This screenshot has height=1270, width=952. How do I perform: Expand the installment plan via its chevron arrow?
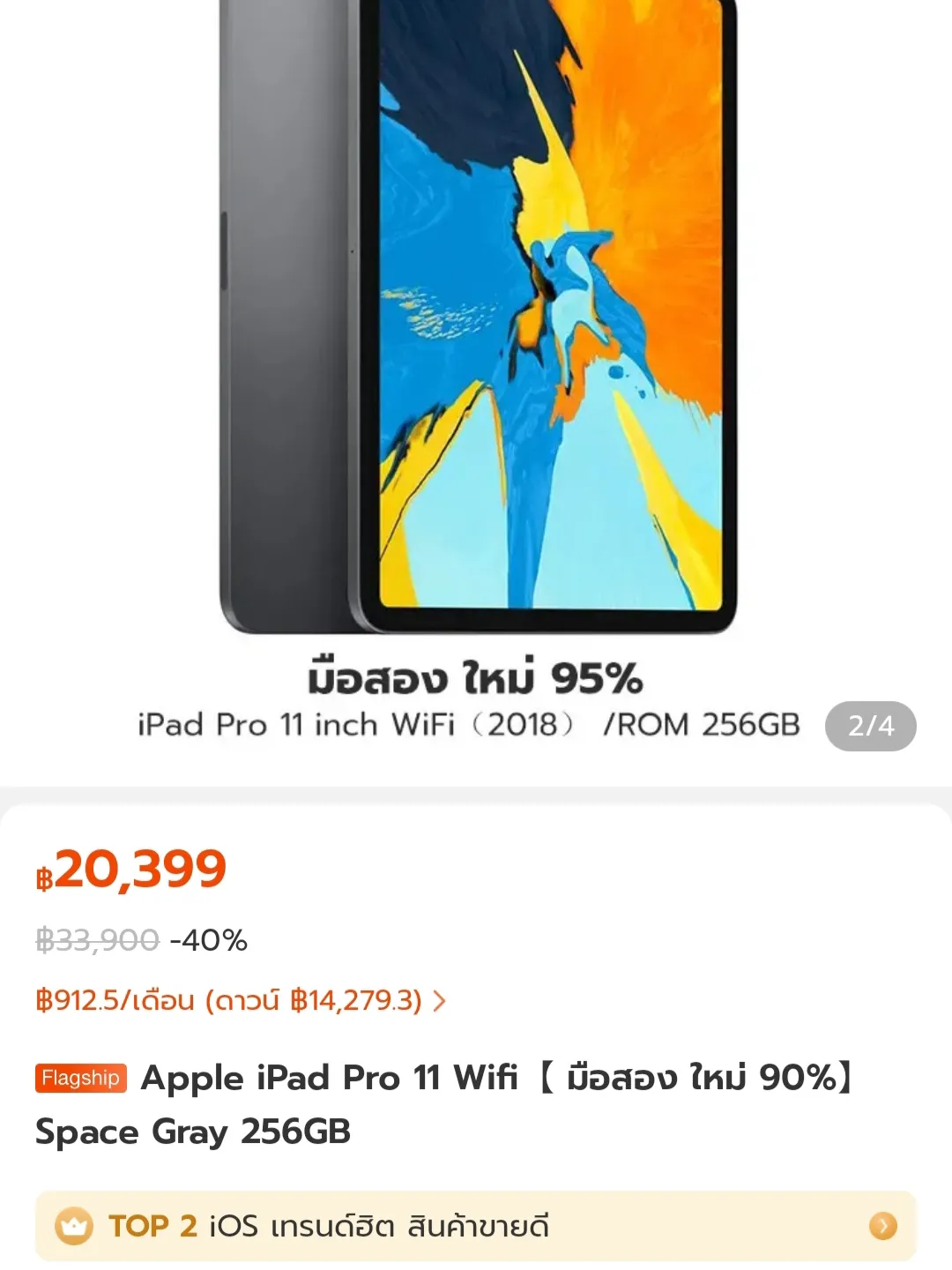click(x=441, y=1001)
